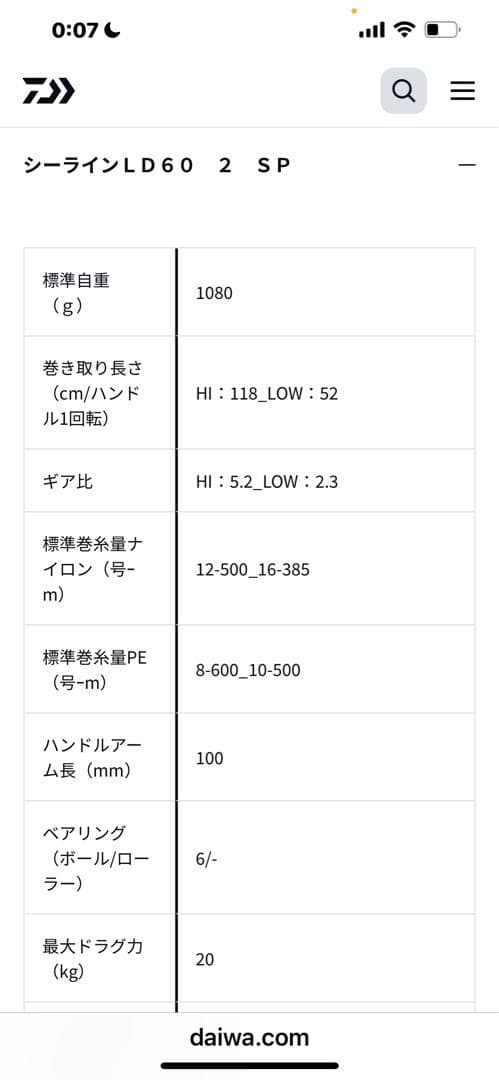
Task: Open the hamburger menu
Action: (462, 90)
